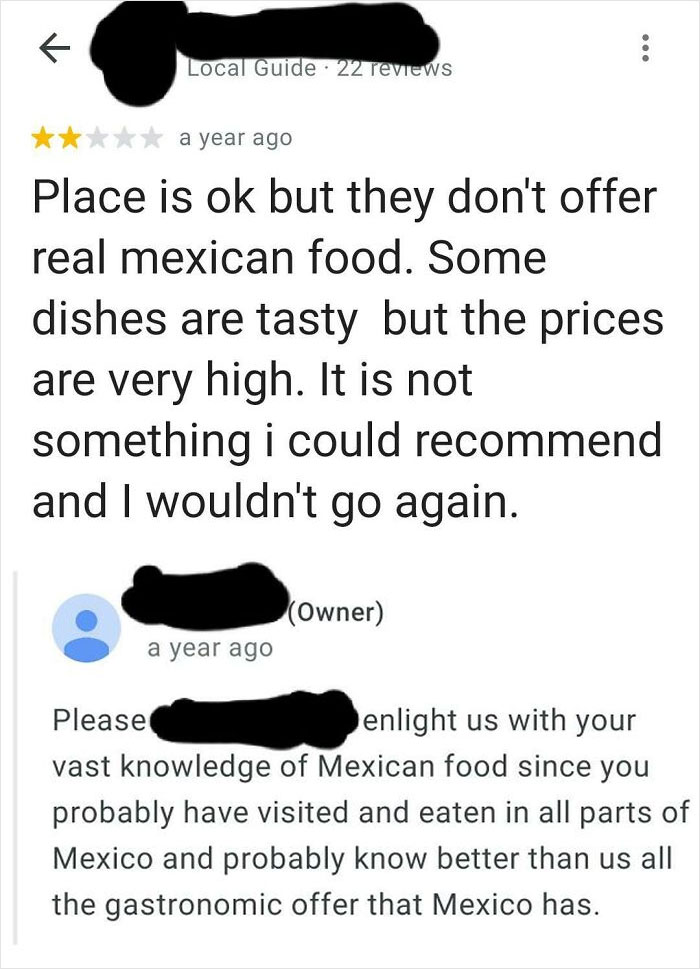Open the three-dot overflow menu
The width and height of the screenshot is (700, 969).
[645, 46]
